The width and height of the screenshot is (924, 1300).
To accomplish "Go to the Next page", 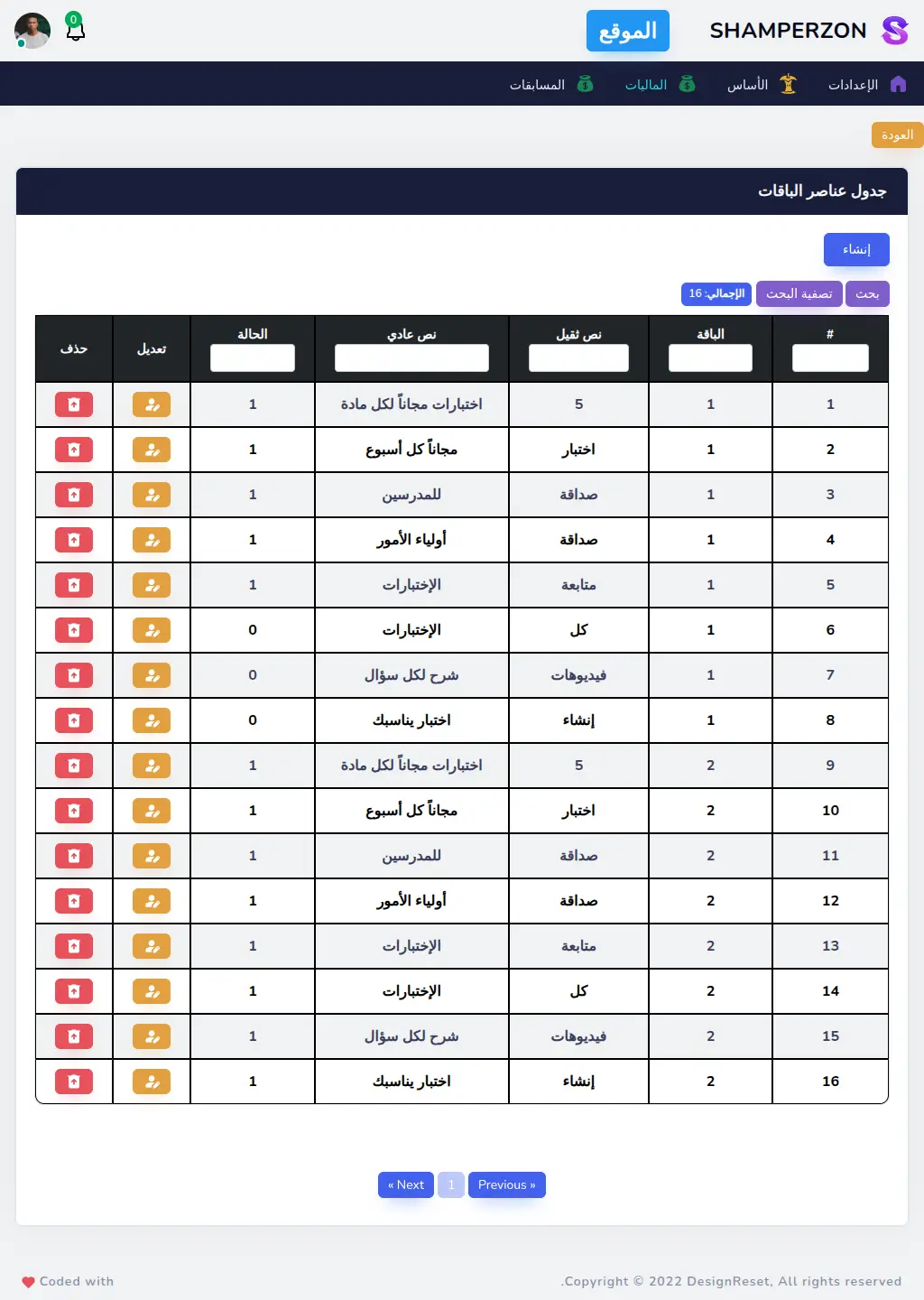I will 405,1184.
